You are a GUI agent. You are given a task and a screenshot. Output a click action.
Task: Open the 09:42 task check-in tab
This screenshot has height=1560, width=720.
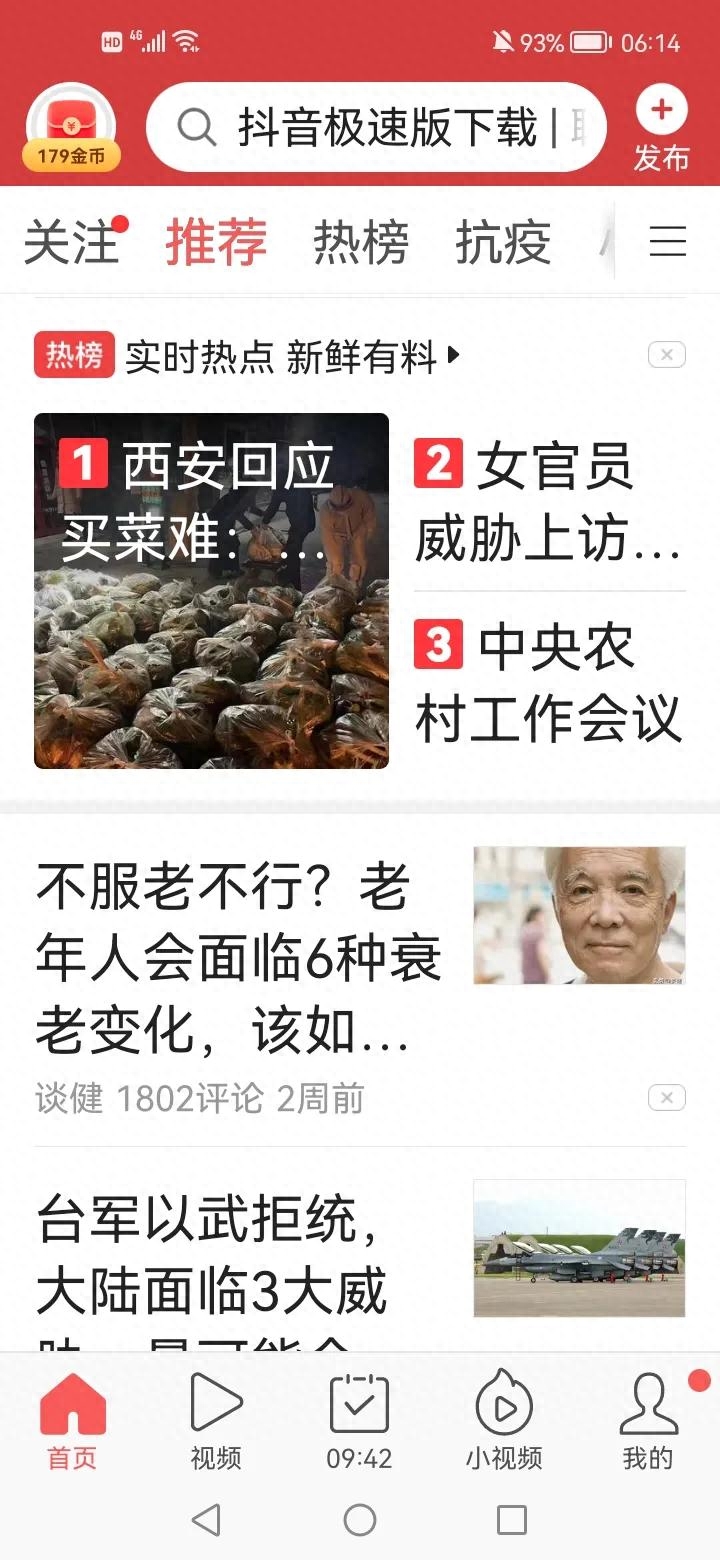coord(359,1420)
